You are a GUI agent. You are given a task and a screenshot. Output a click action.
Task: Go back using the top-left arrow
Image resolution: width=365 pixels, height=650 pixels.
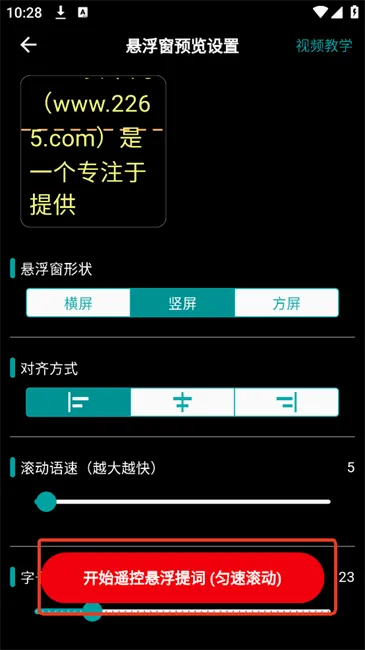(x=28, y=45)
